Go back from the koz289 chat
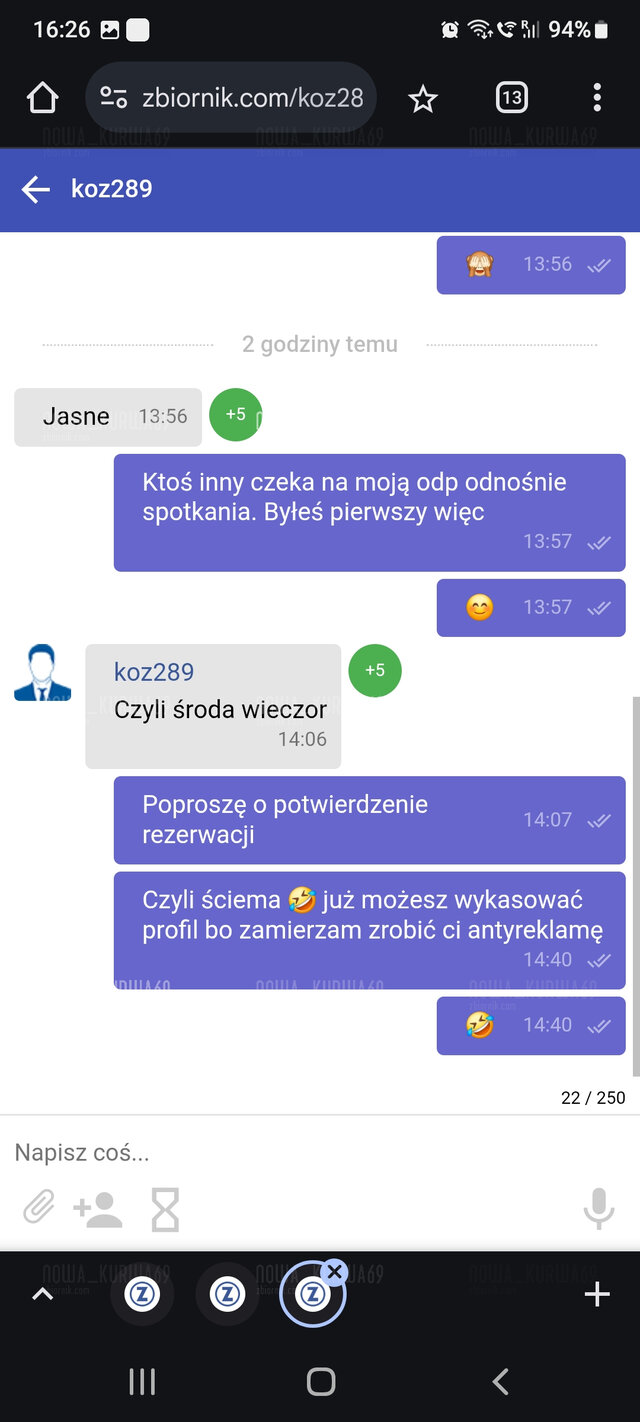Screen dimensions: 640x1422 (36, 189)
